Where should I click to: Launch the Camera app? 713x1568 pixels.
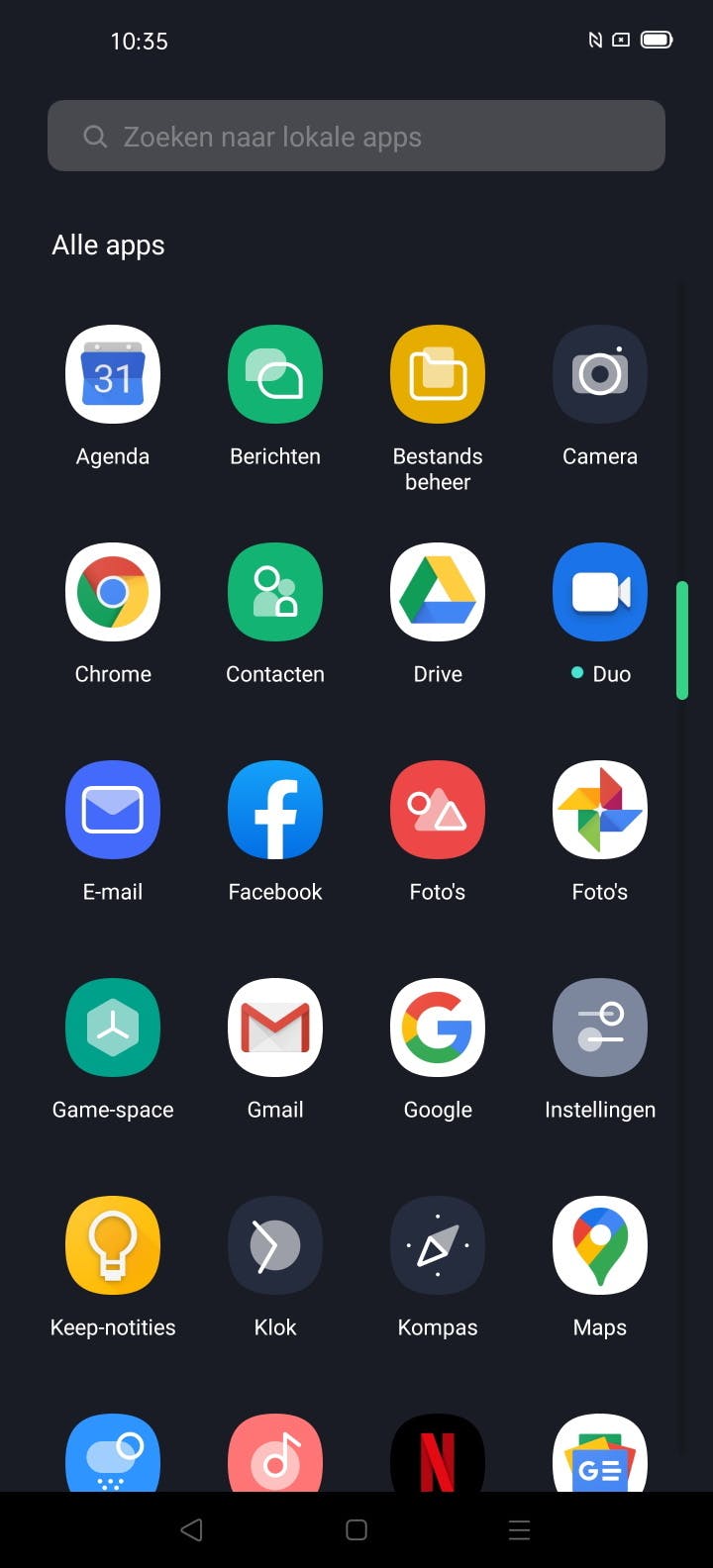coord(600,374)
